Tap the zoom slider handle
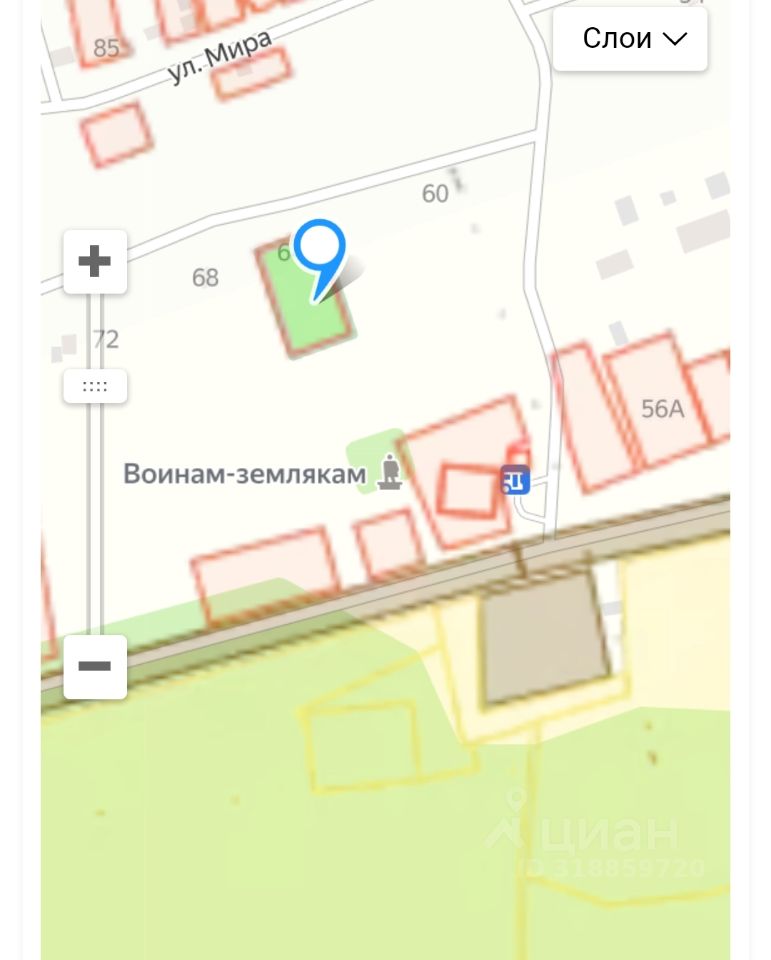 95,386
